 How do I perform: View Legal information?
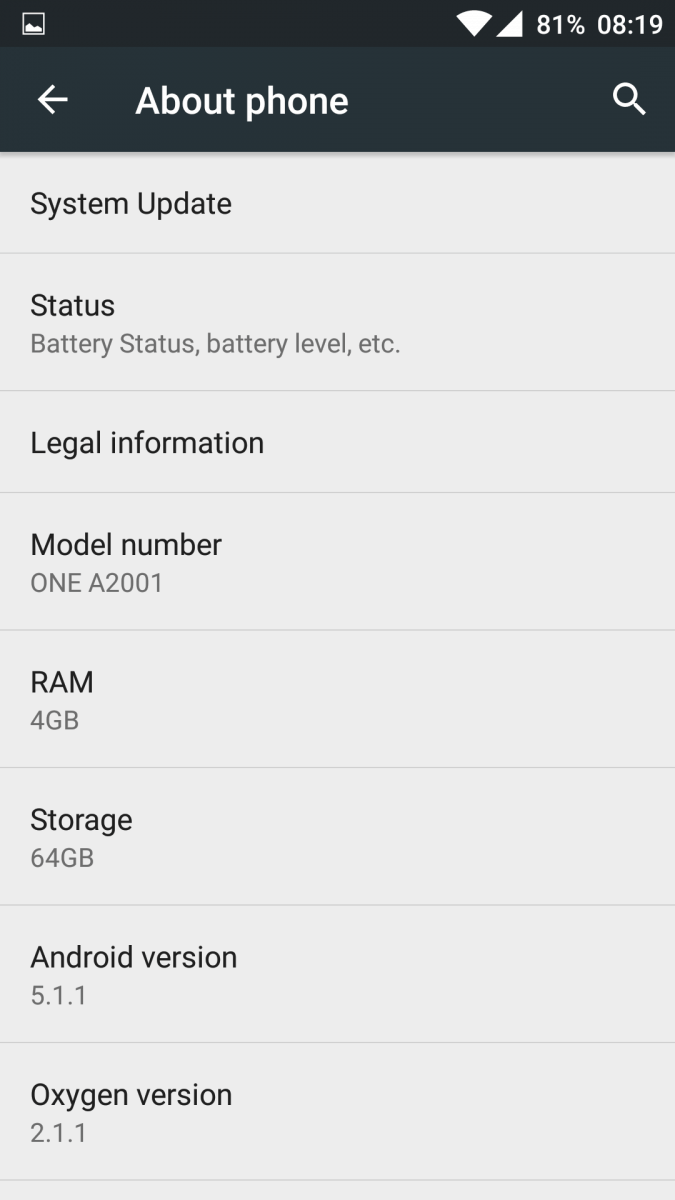tap(337, 442)
